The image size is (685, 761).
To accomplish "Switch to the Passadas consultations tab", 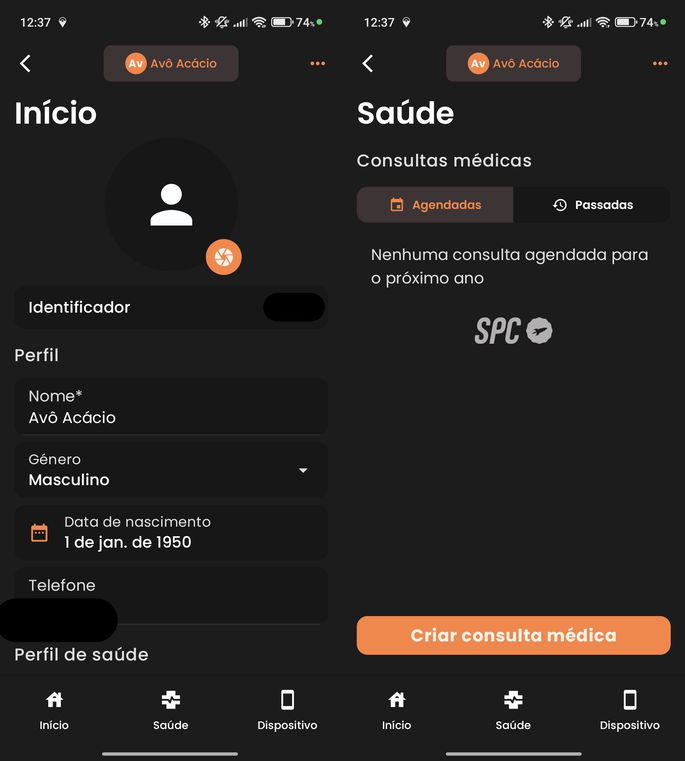I will pyautogui.click(x=592, y=205).
